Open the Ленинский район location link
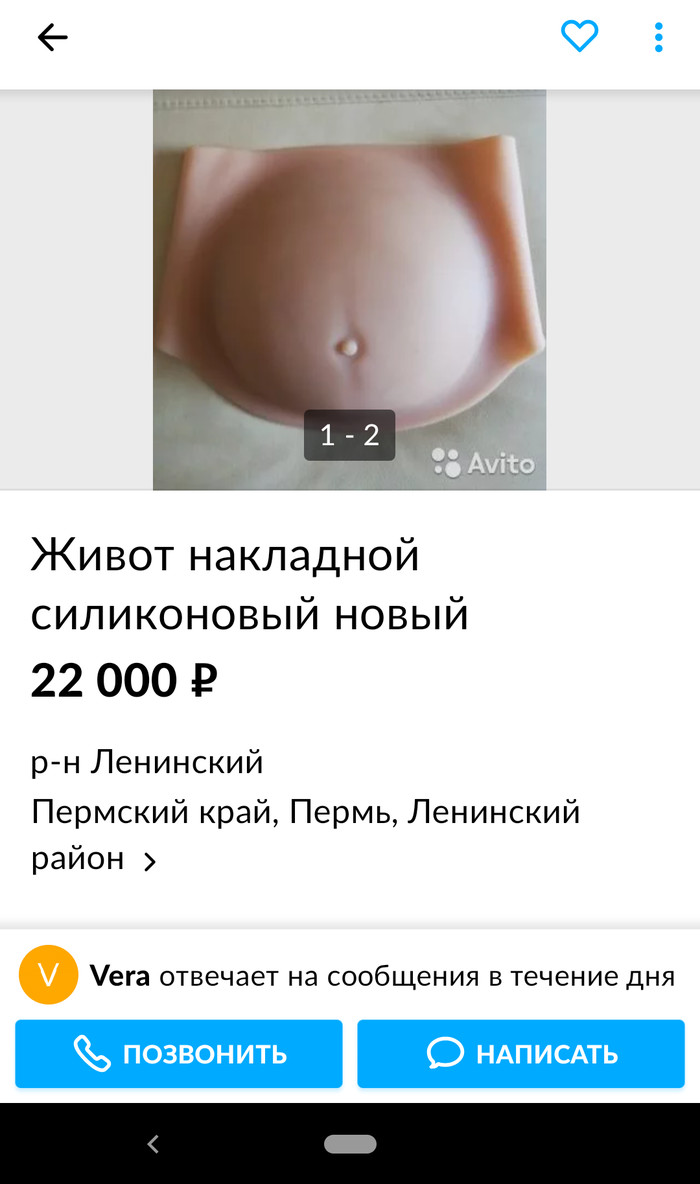Viewport: 700px width, 1184px height. click(150, 860)
